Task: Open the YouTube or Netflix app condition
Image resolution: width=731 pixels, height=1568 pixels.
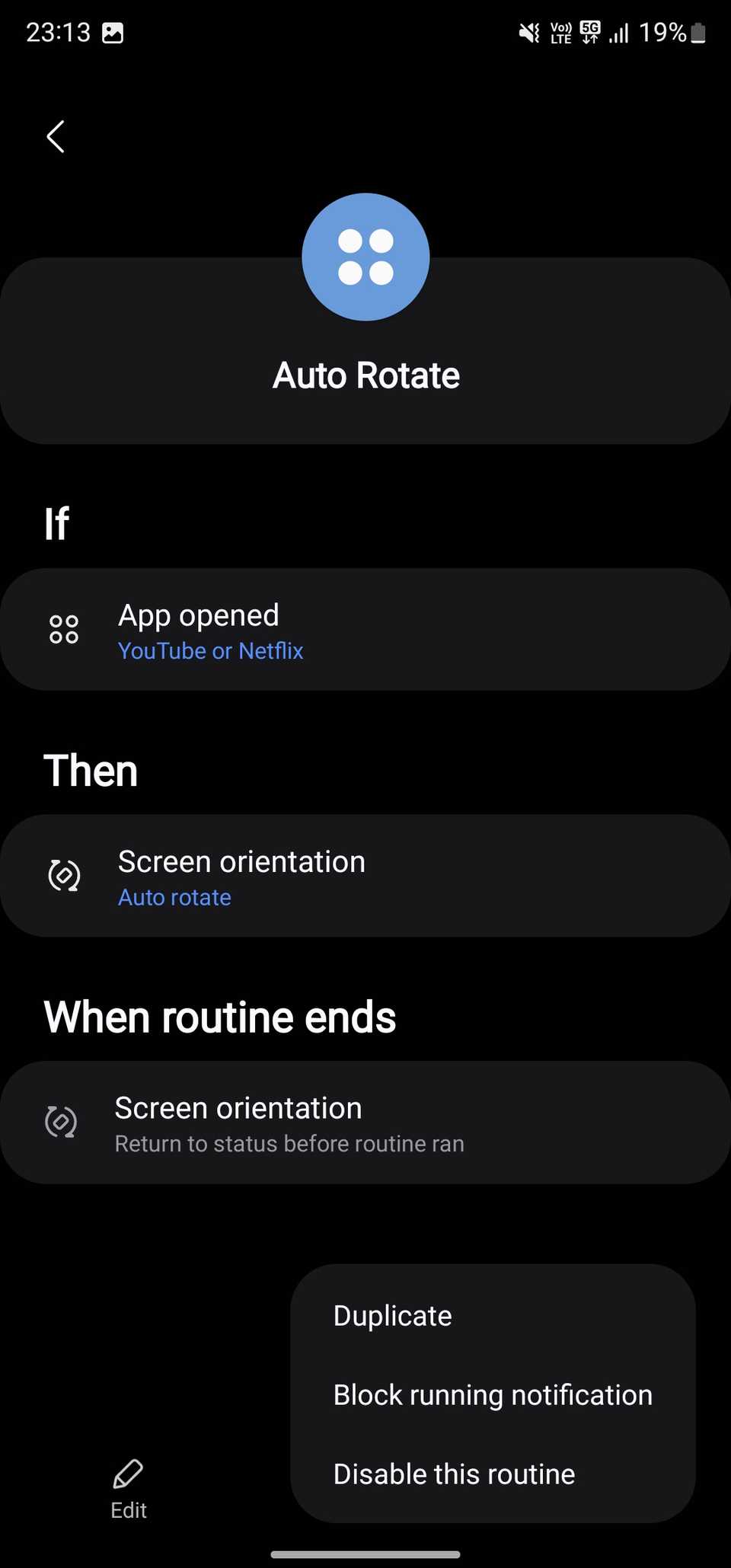Action: click(210, 651)
